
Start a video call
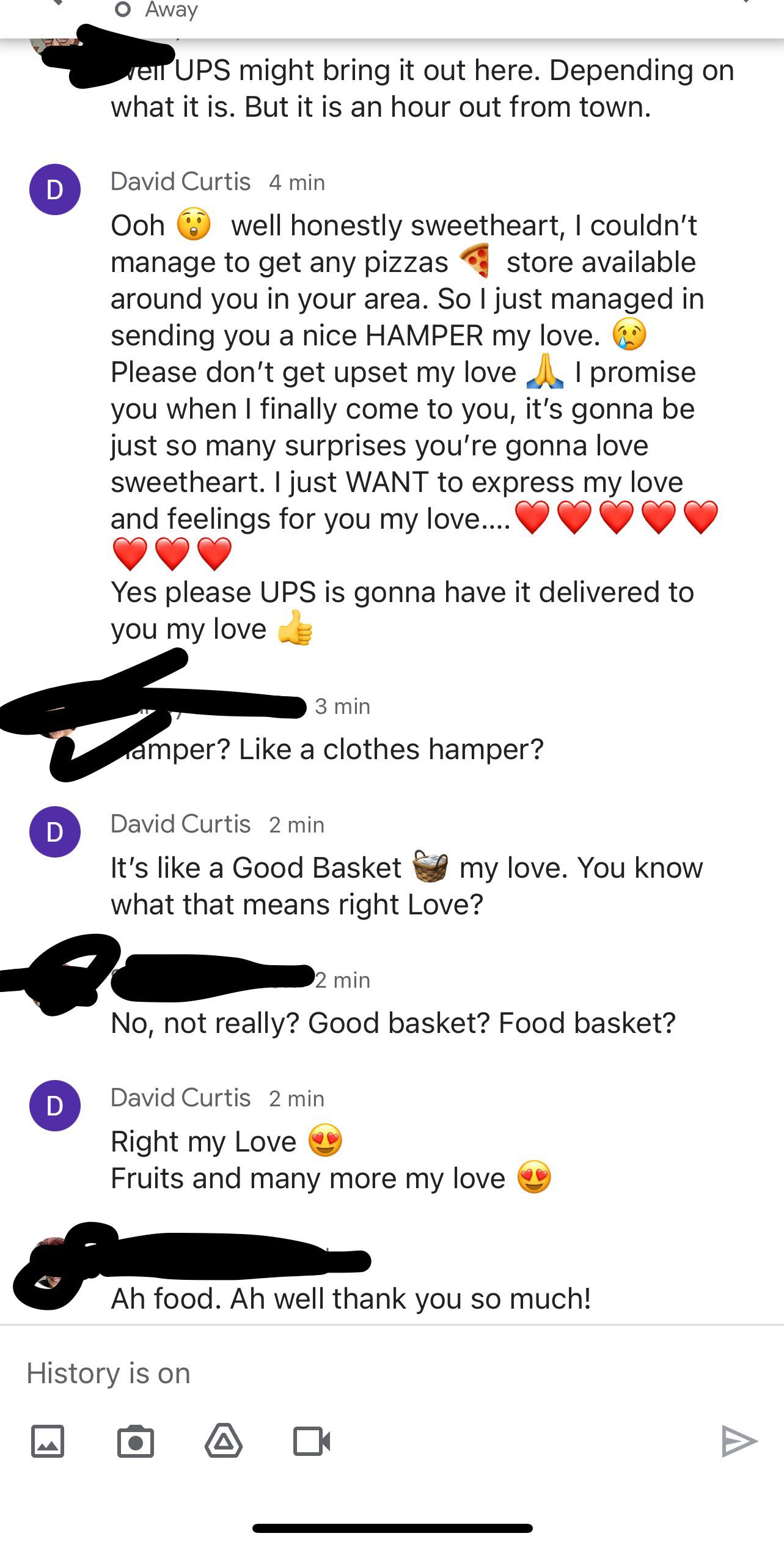pyautogui.click(x=312, y=1441)
